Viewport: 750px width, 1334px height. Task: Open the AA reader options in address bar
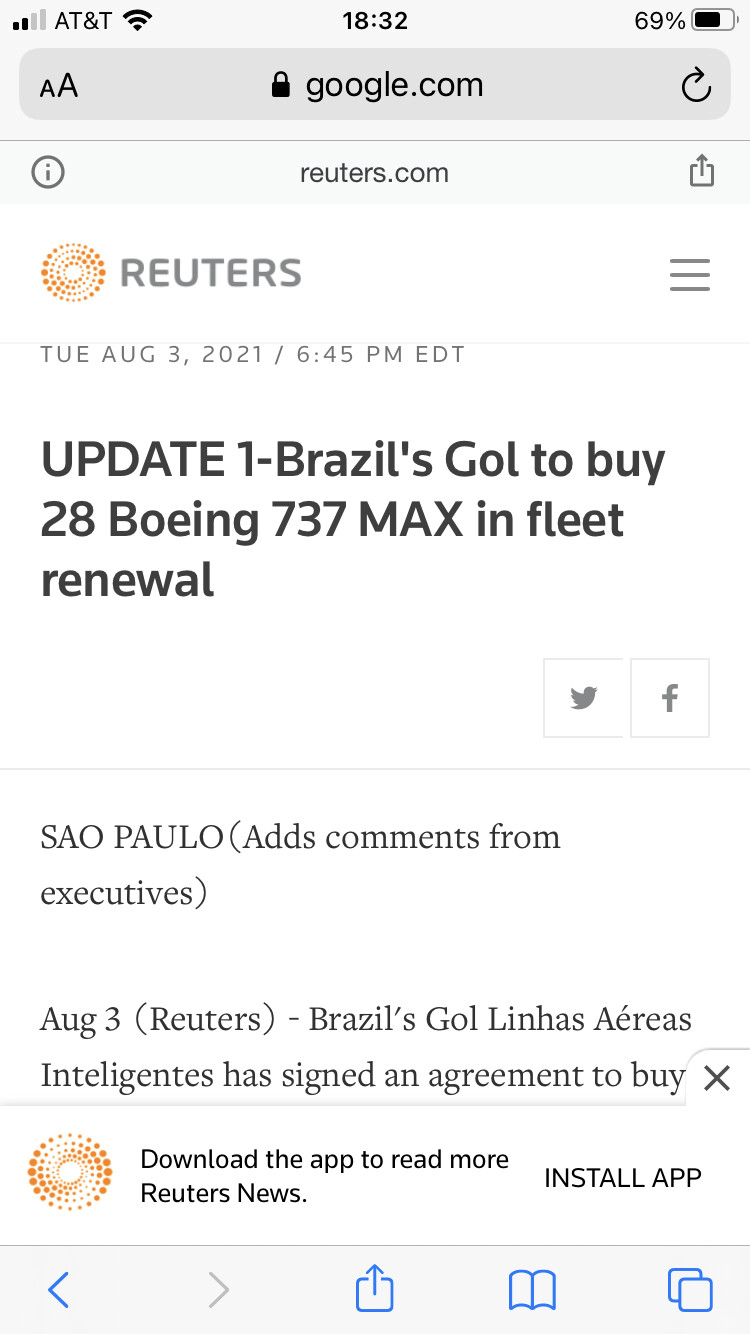click(x=59, y=86)
